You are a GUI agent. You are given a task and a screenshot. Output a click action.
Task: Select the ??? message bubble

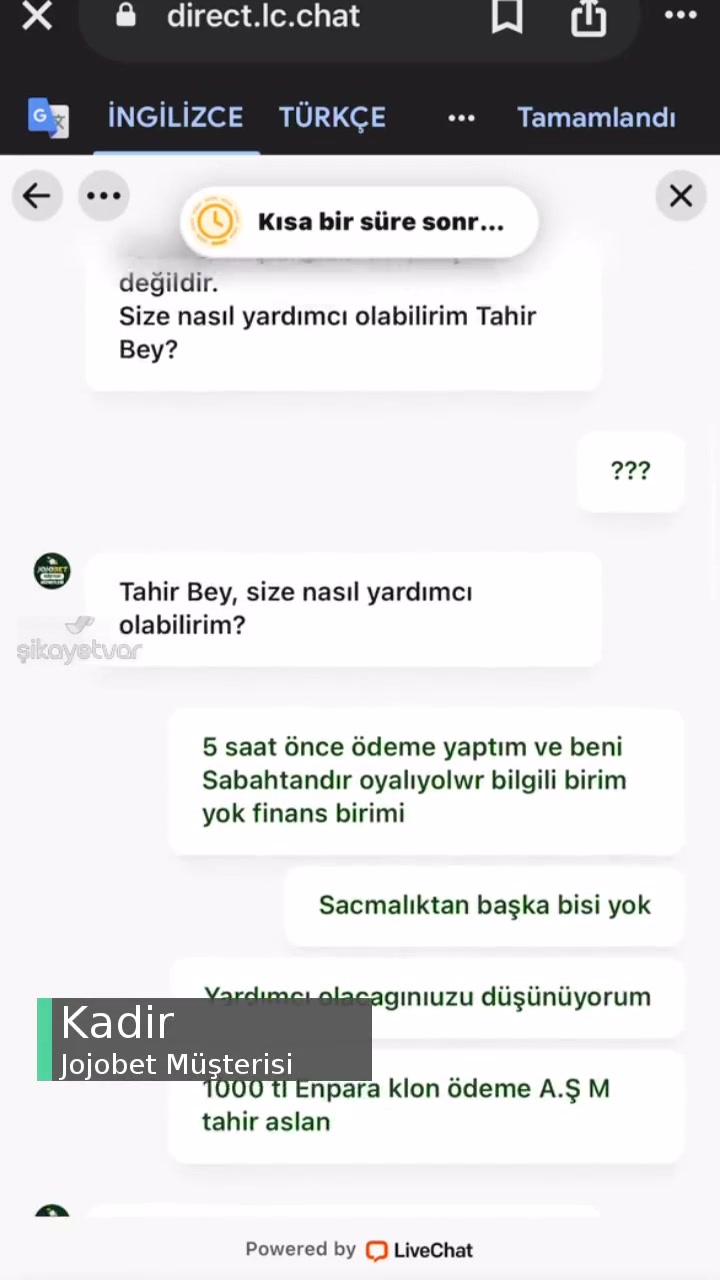pos(630,470)
